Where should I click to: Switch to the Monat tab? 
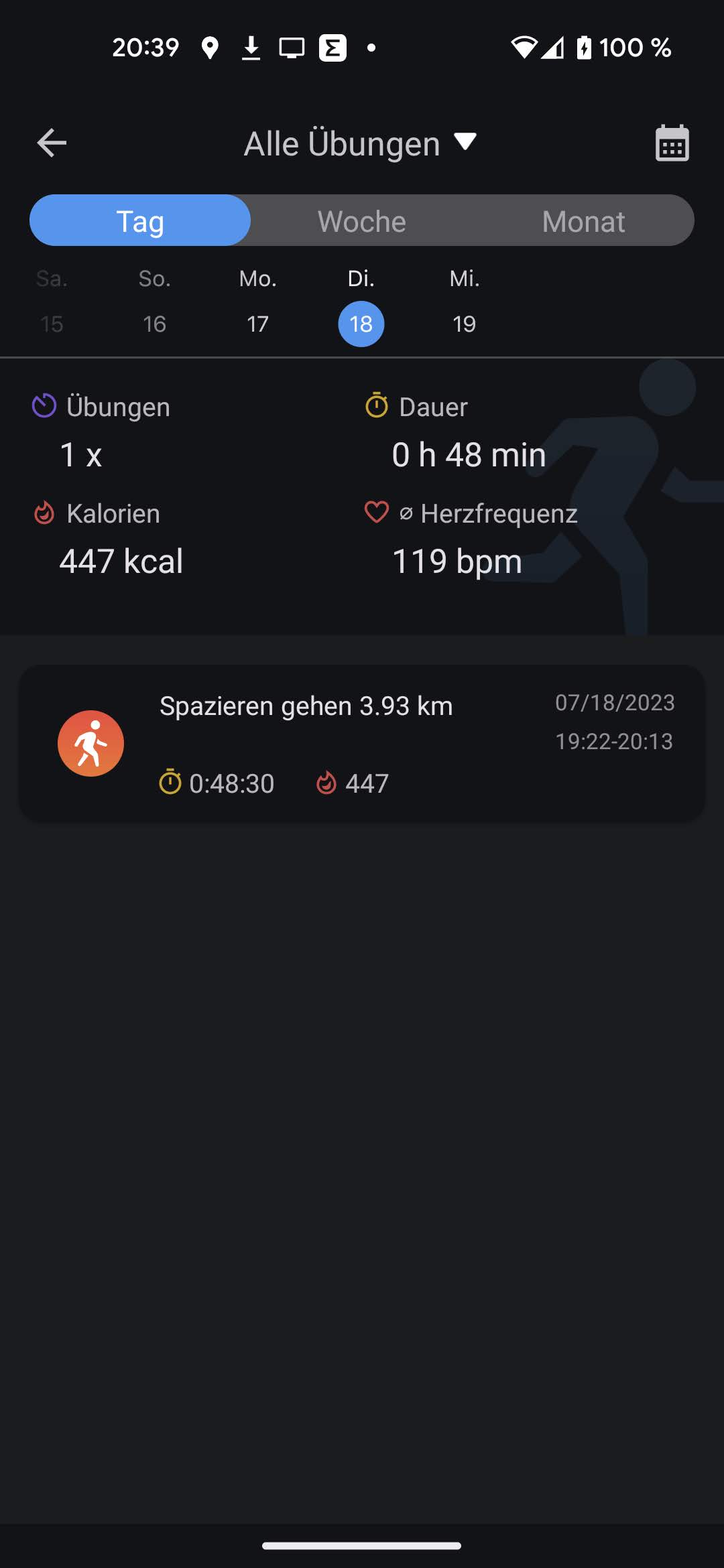(x=583, y=221)
